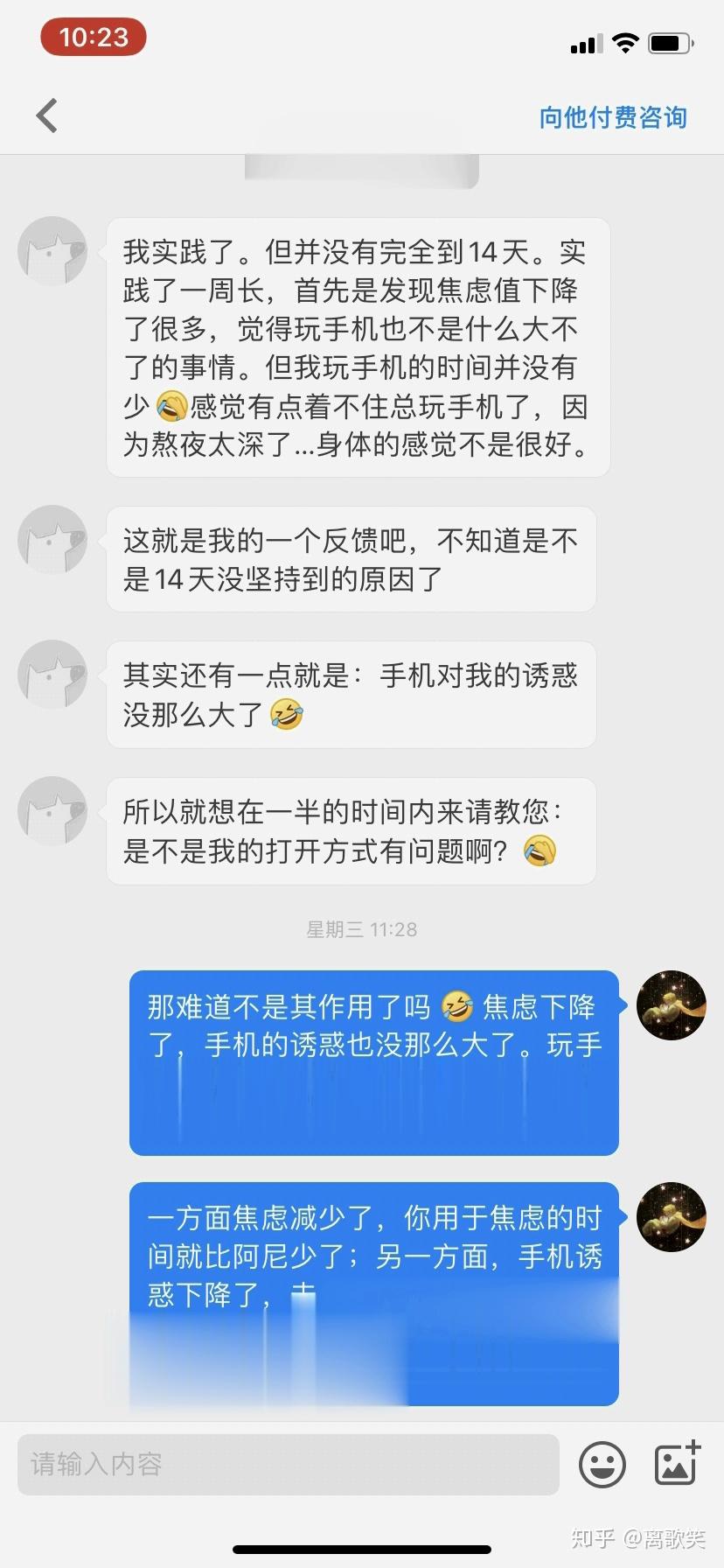Open 向他付费咨询 paid consultation link
This screenshot has width=724, height=1568.
point(612,117)
